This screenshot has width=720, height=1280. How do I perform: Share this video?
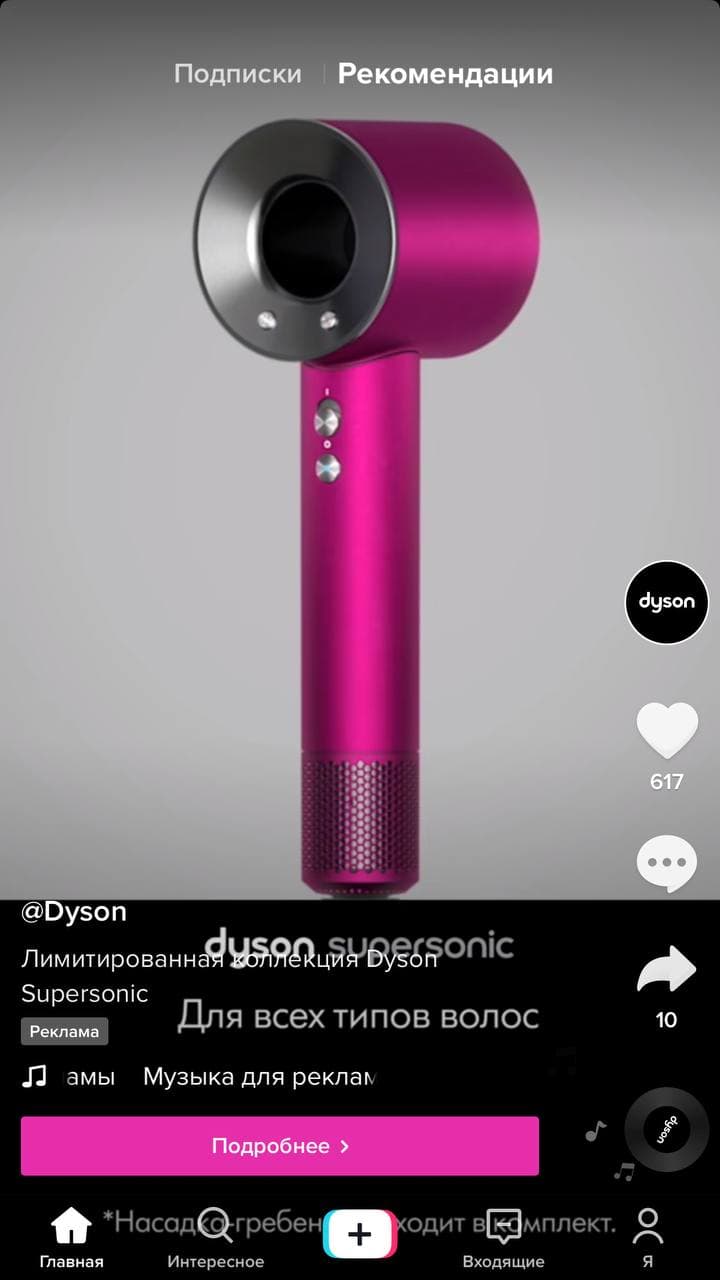[666, 972]
